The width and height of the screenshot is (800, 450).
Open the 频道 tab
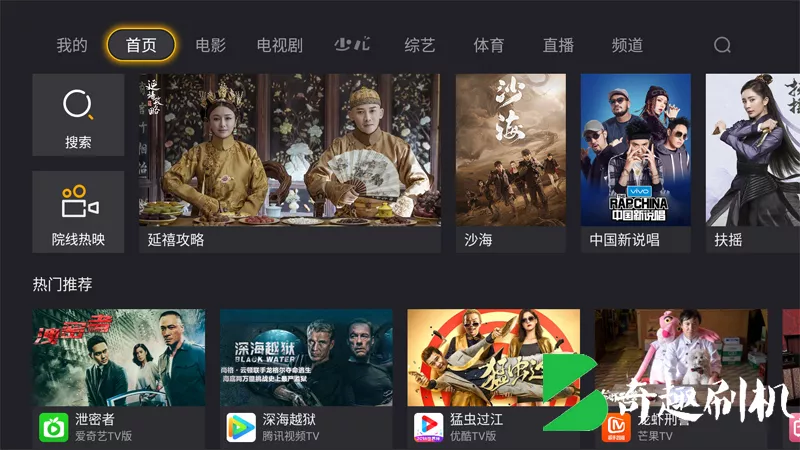point(627,45)
